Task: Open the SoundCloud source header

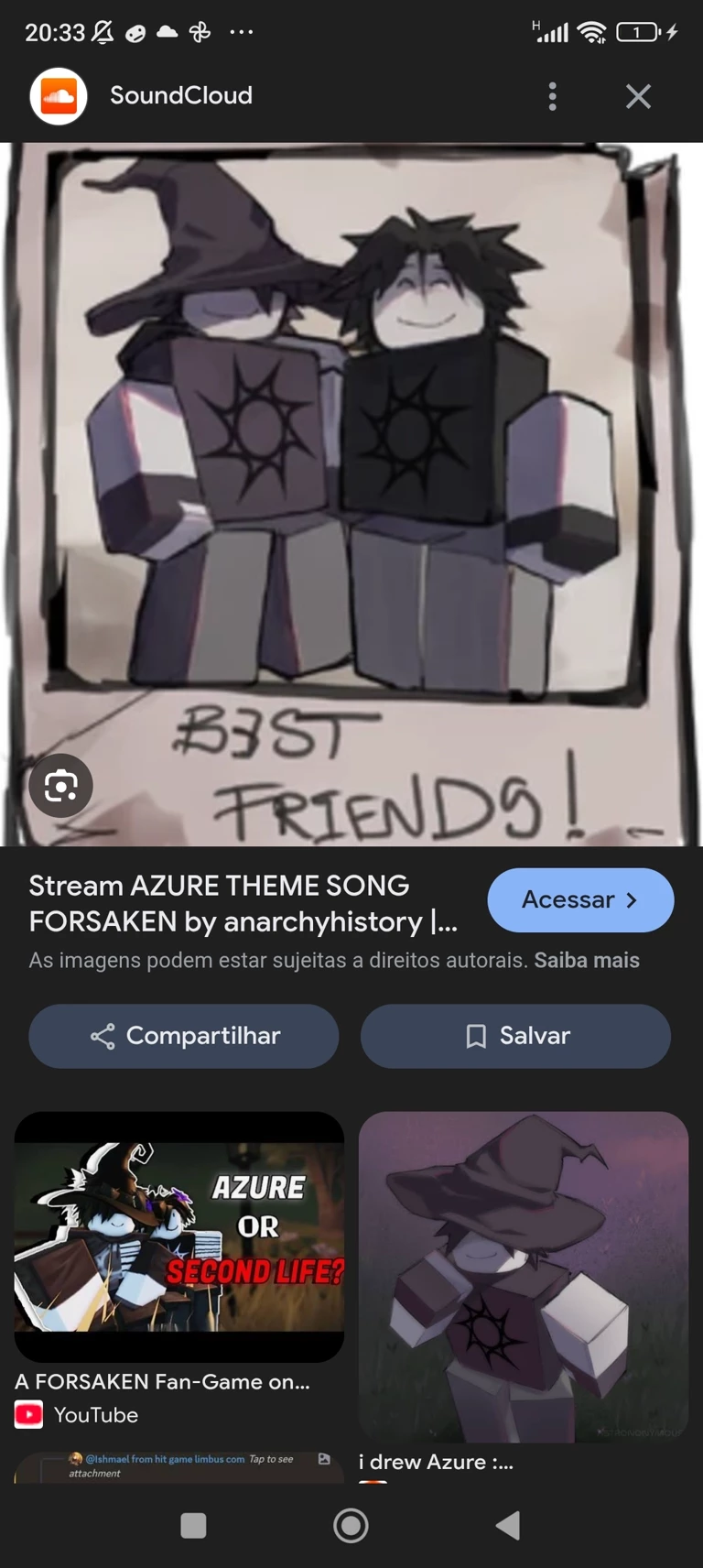Action: tap(180, 95)
